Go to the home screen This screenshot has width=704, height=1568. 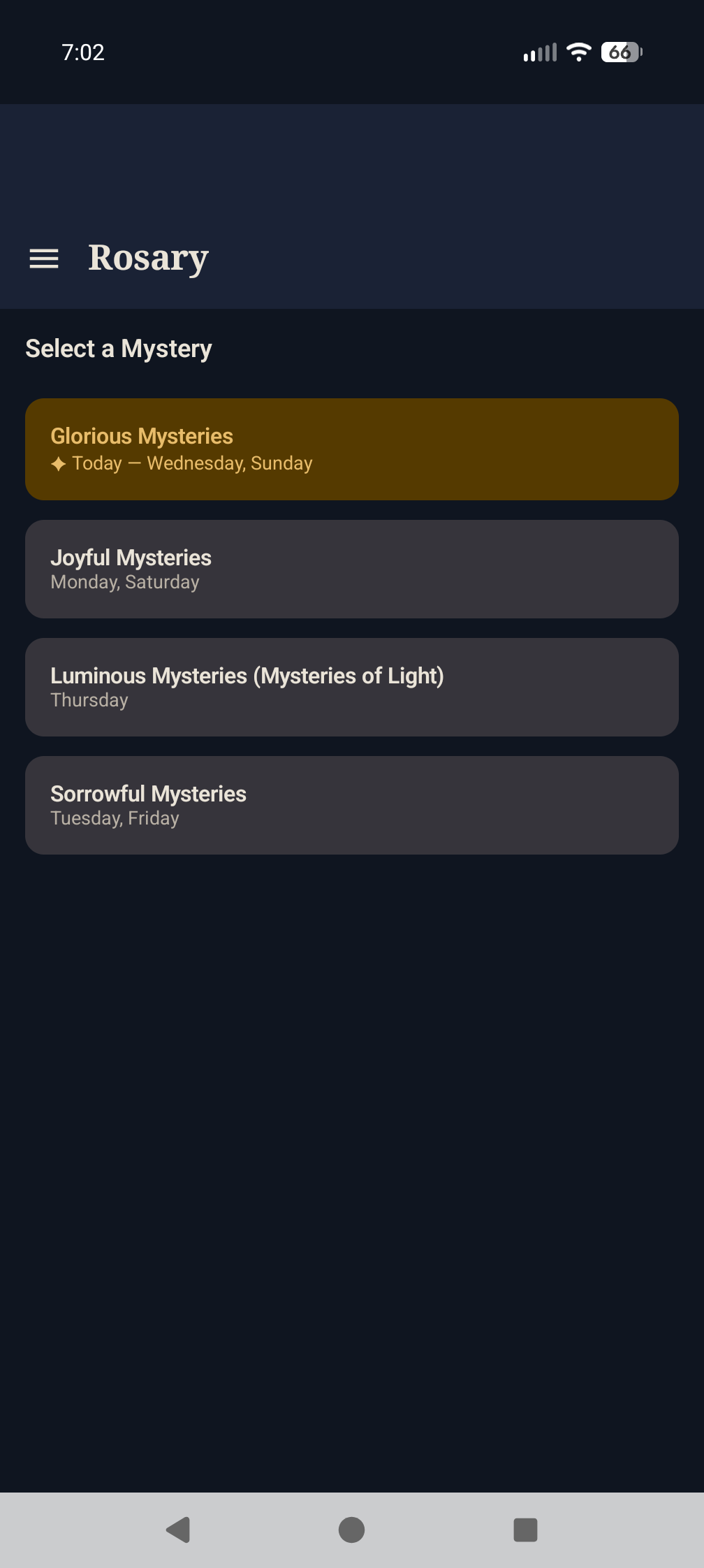click(x=351, y=1530)
